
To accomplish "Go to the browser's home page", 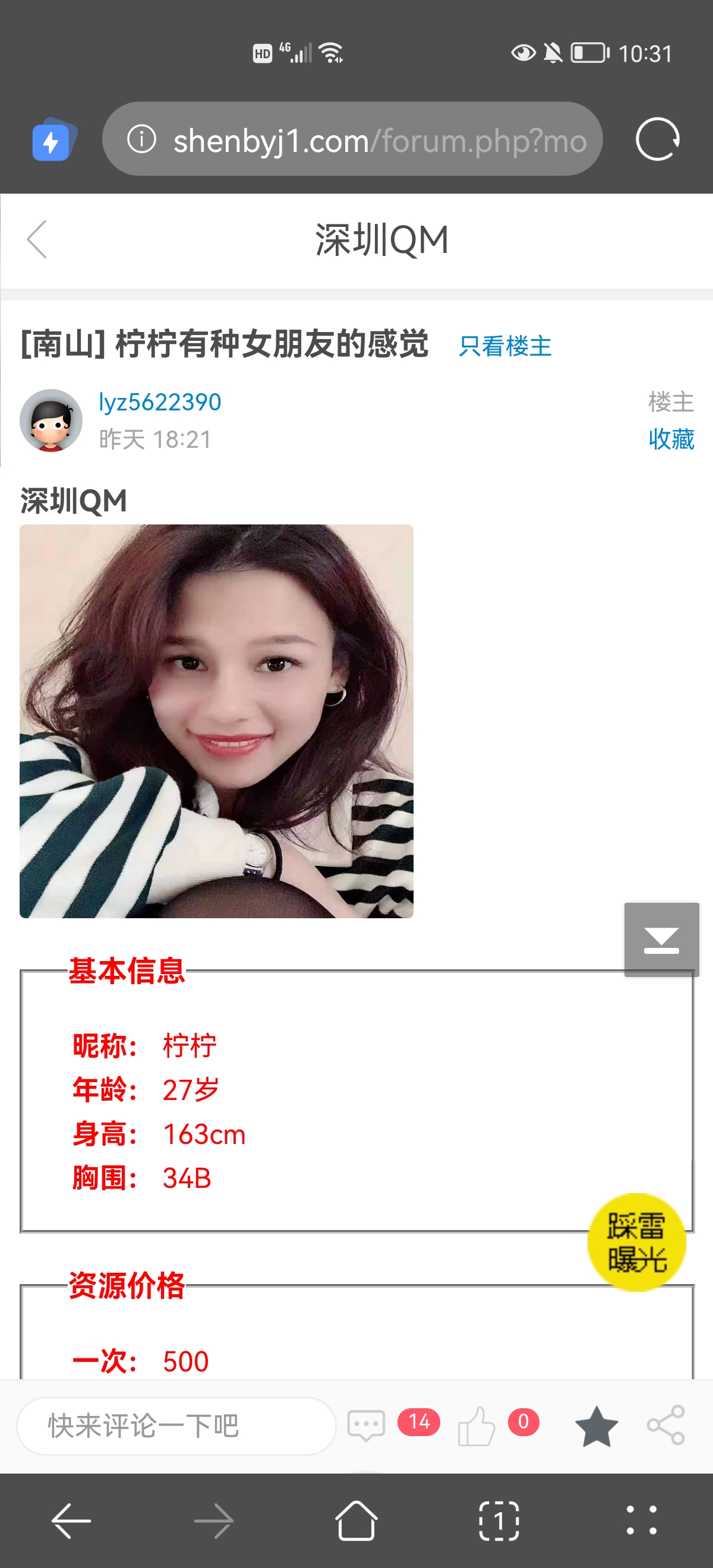I will click(x=356, y=1520).
